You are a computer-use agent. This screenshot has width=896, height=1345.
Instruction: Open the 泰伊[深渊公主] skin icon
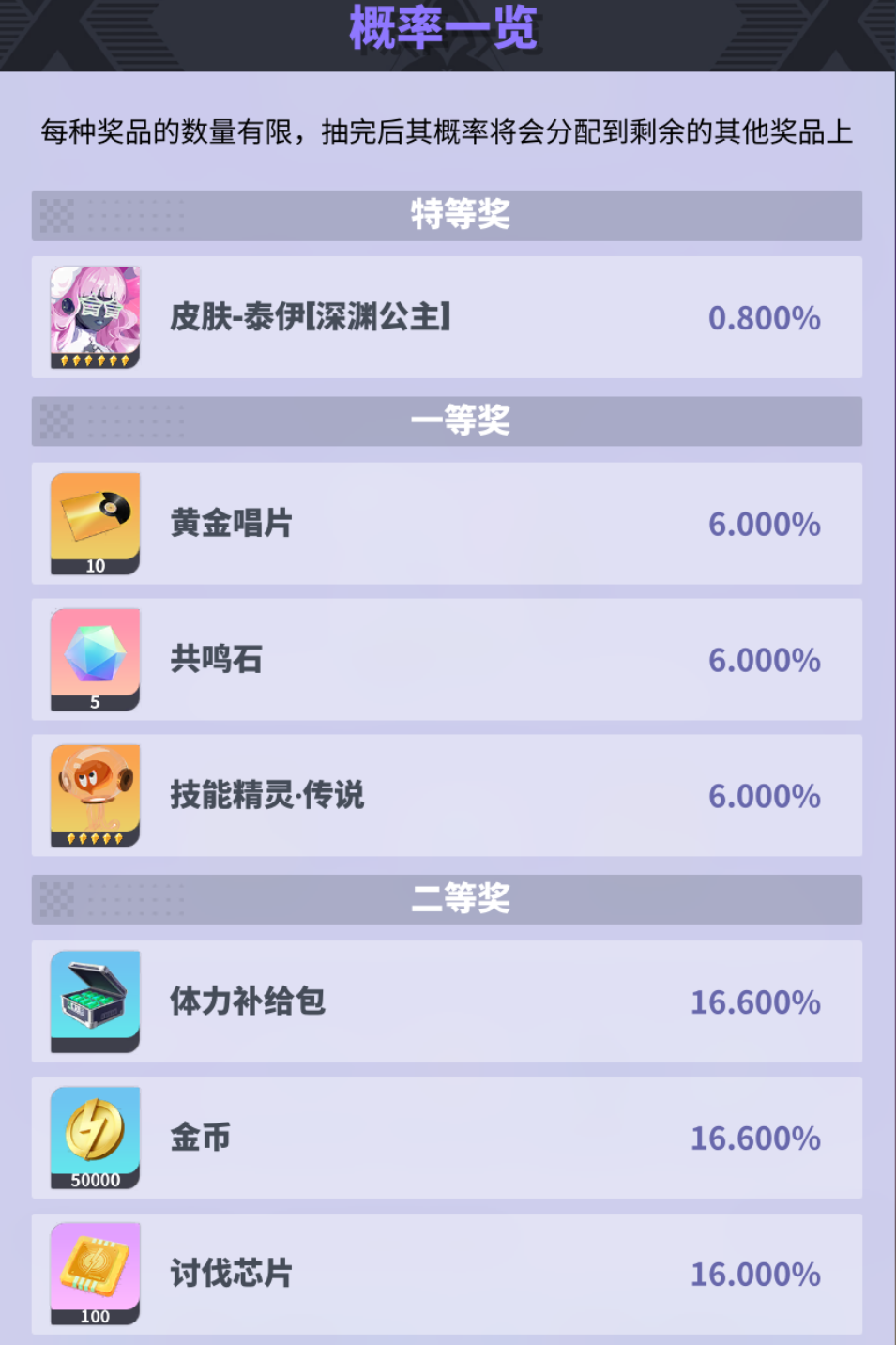coord(95,317)
